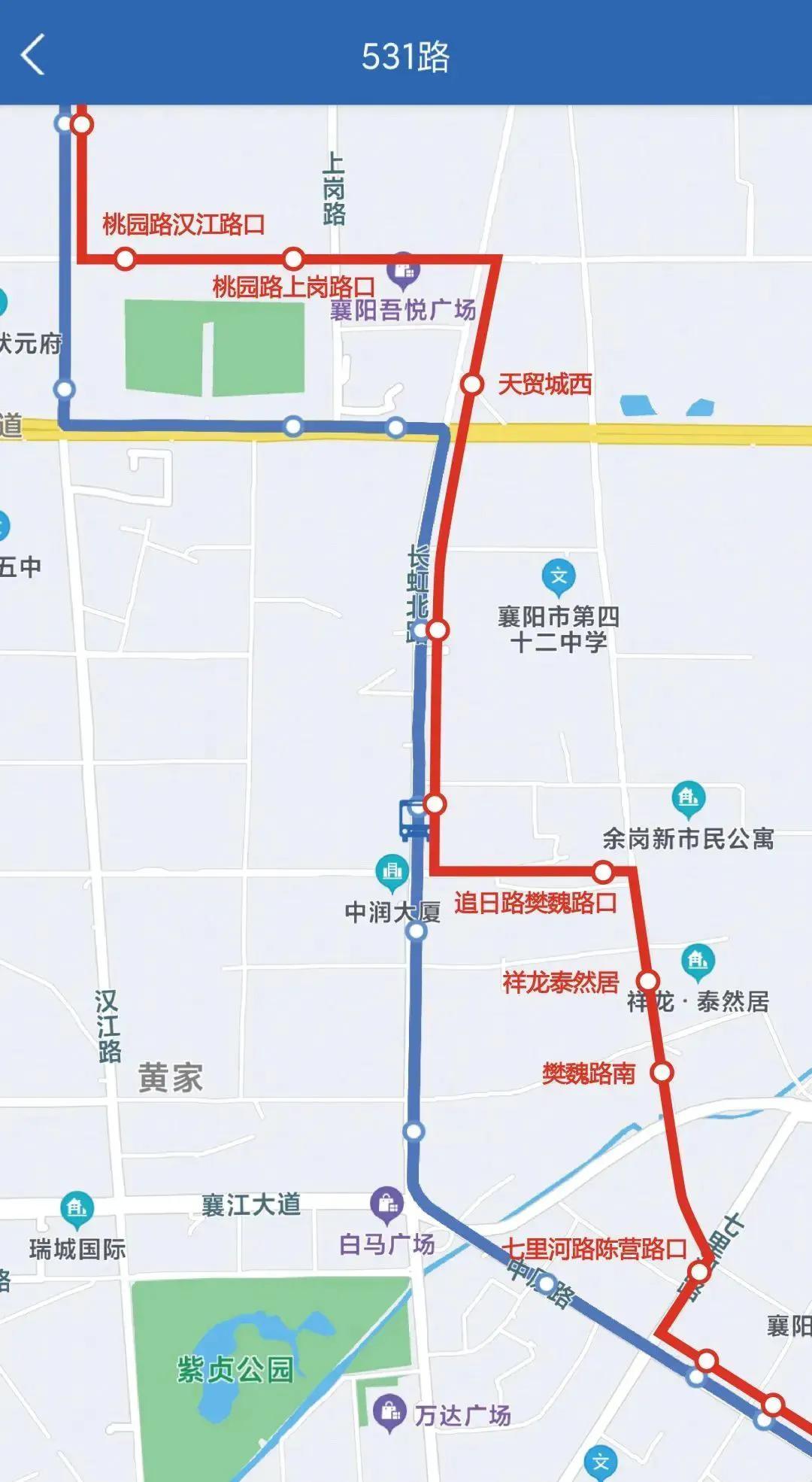Screen dimensions: 812x1482
Task: Open the 襄阳市第四十二中学 map pin
Action: 559,579
